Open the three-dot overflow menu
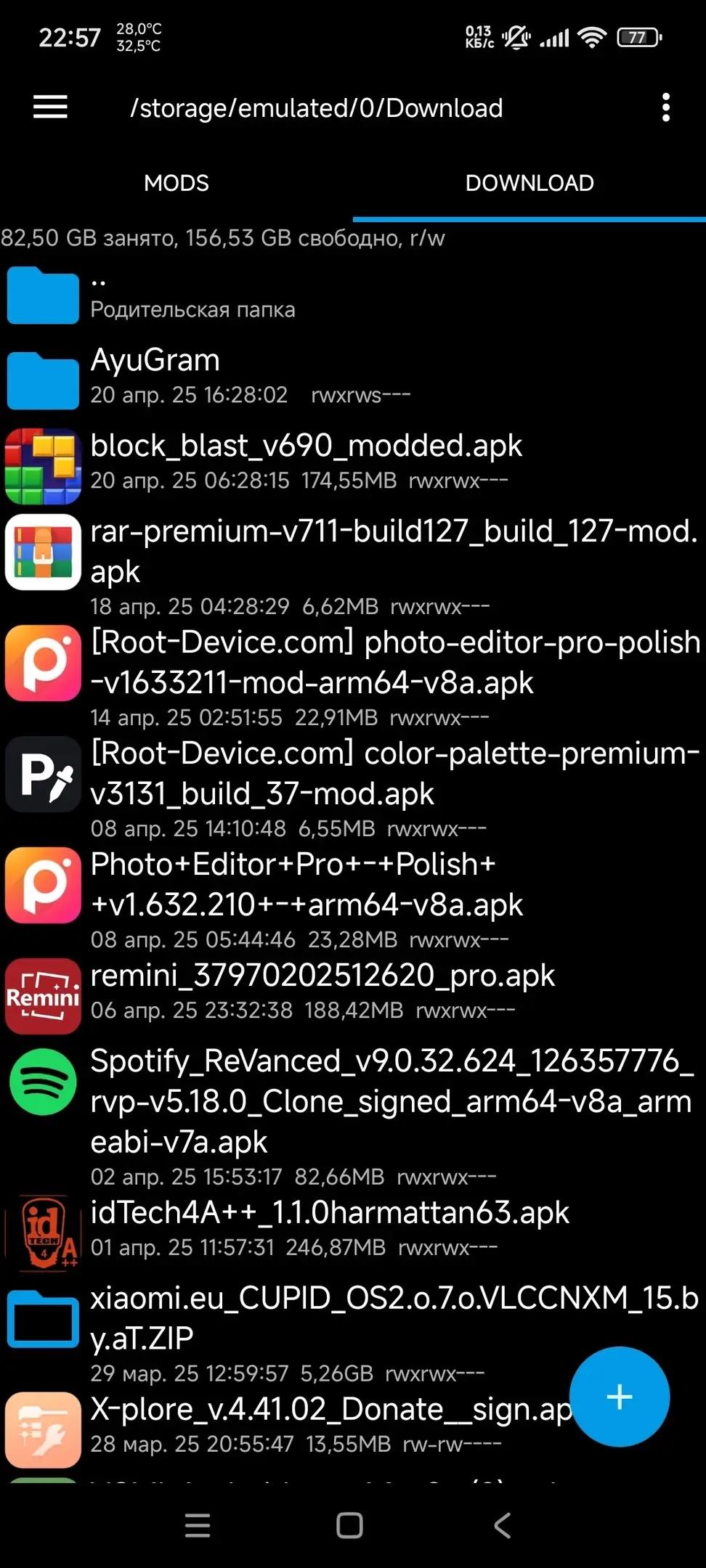 coord(665,107)
